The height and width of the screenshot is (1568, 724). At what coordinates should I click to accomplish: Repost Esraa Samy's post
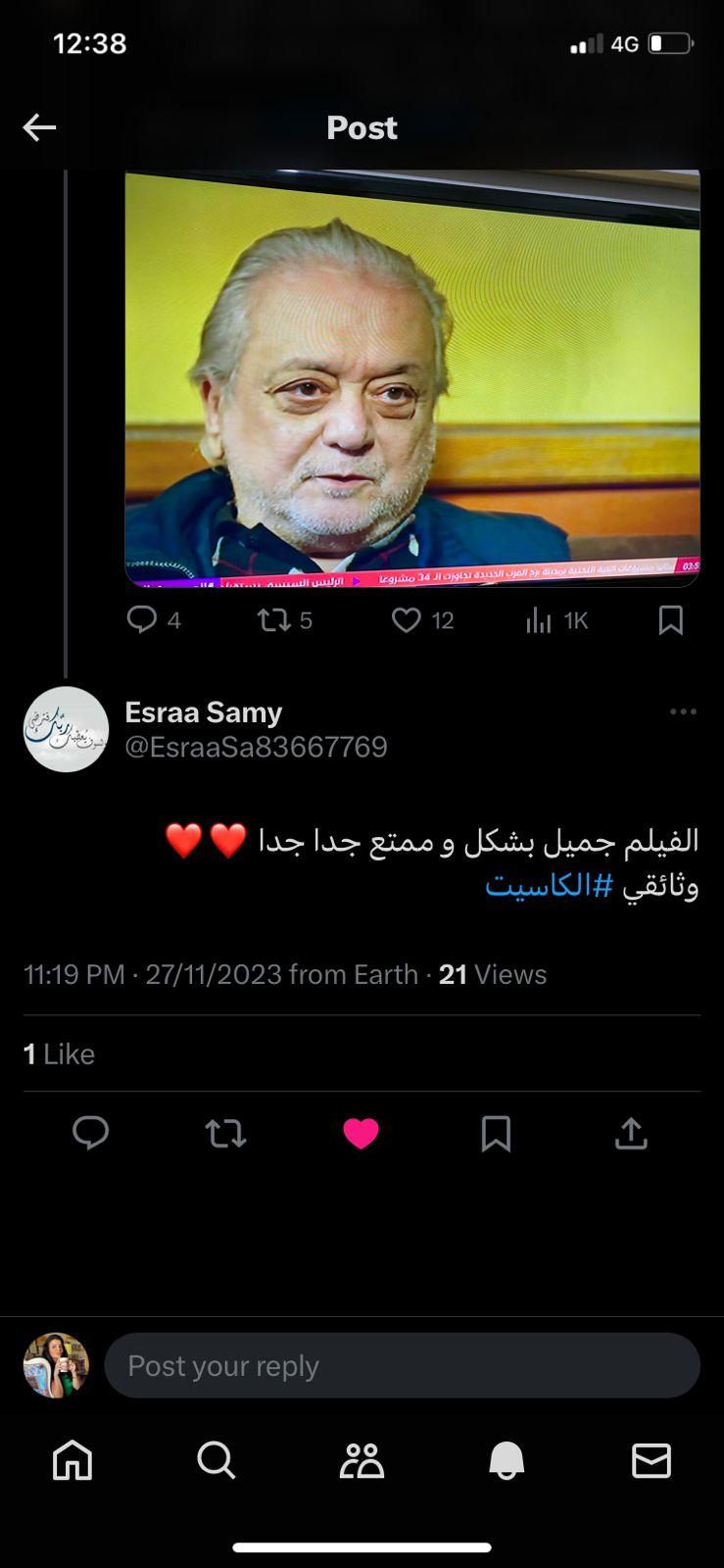(225, 1133)
